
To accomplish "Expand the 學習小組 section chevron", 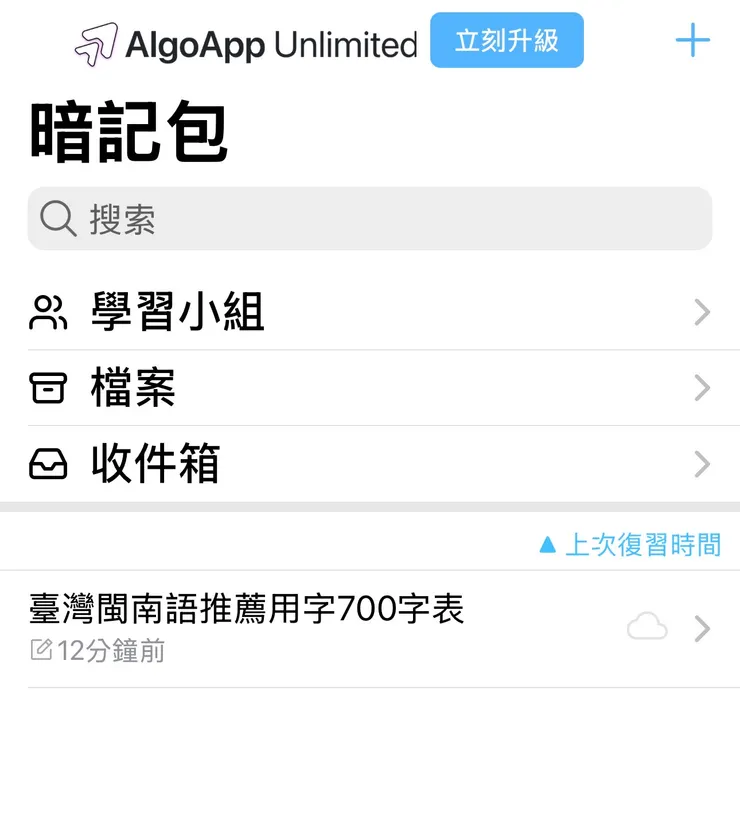I will 701,312.
